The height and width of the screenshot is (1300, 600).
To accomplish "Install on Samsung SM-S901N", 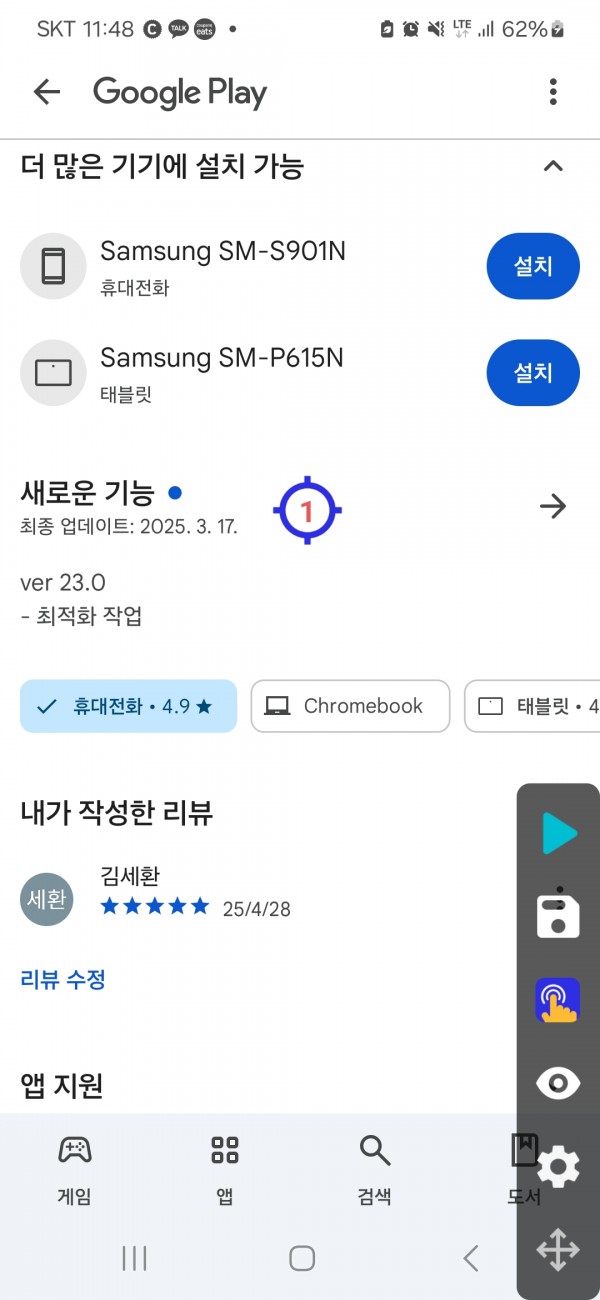I will 533,266.
